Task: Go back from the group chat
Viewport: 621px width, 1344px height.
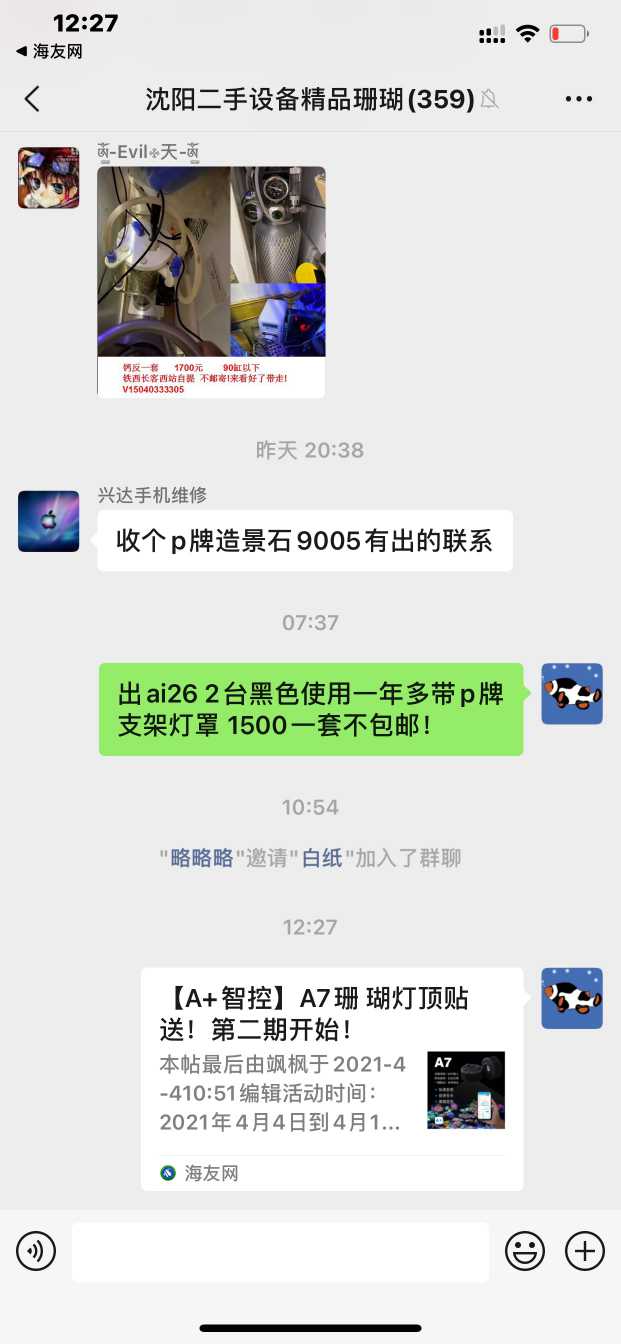Action: pos(33,98)
